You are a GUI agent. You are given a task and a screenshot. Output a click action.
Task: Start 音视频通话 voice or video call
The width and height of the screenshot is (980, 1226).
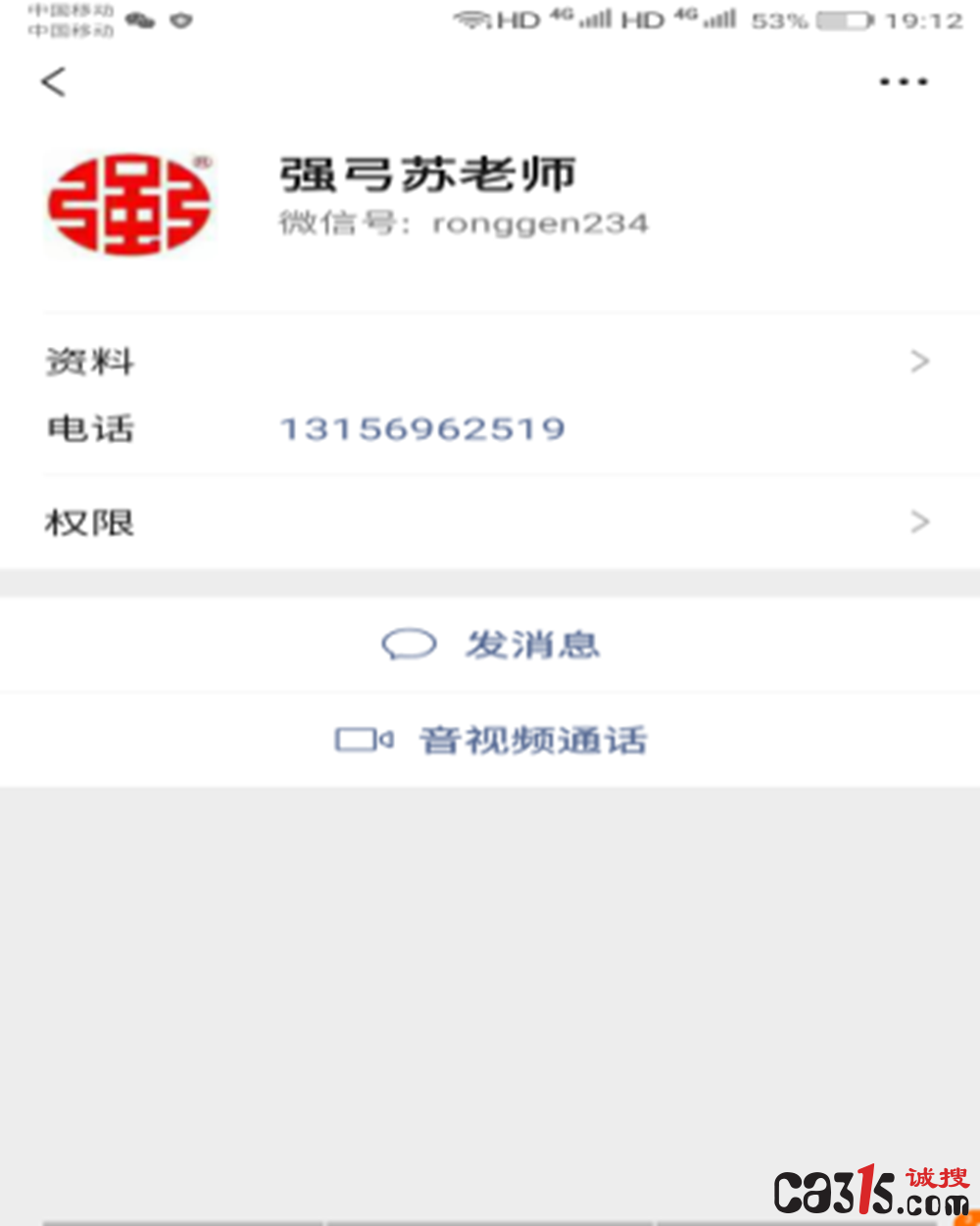pyautogui.click(x=490, y=740)
